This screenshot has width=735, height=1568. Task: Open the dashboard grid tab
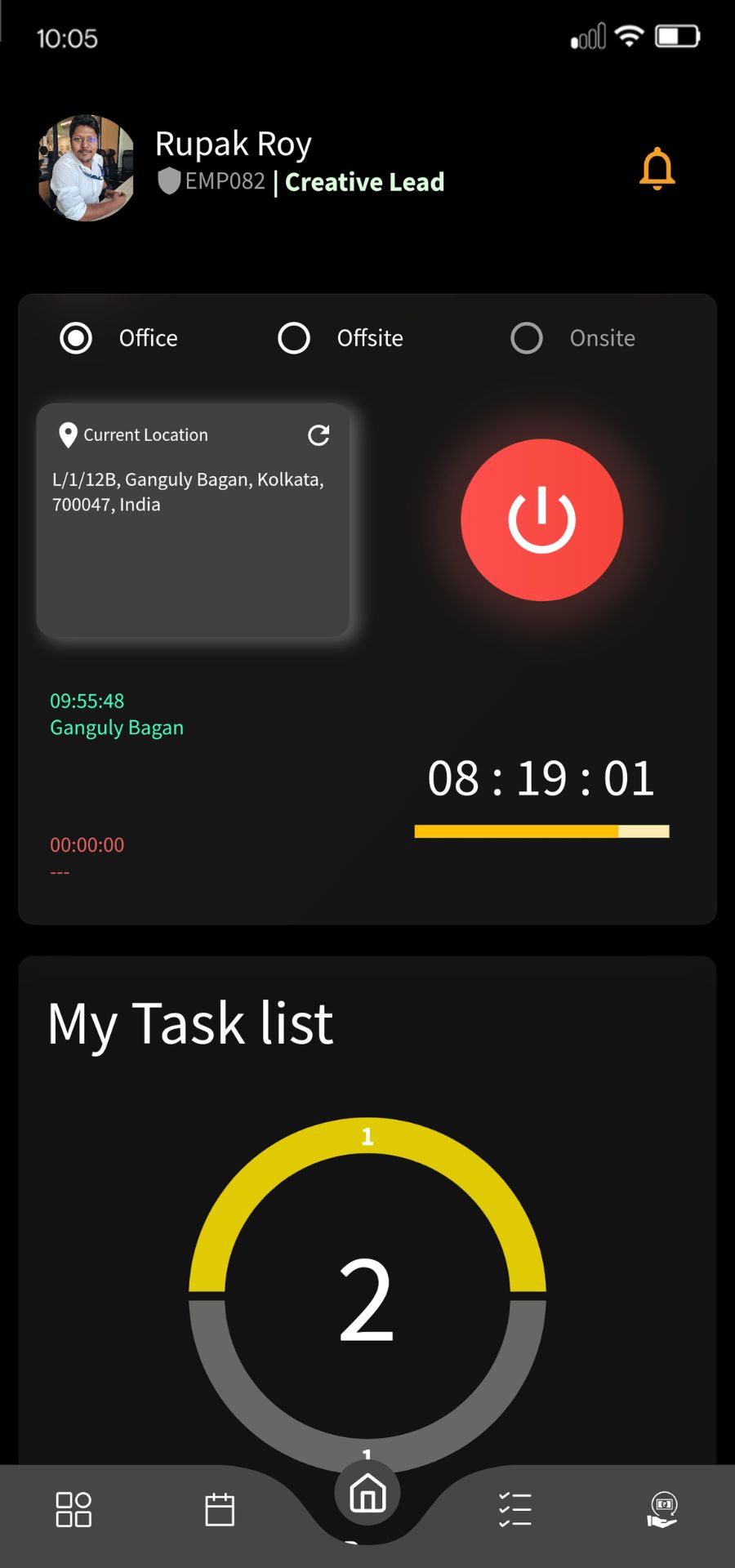coord(73,1509)
